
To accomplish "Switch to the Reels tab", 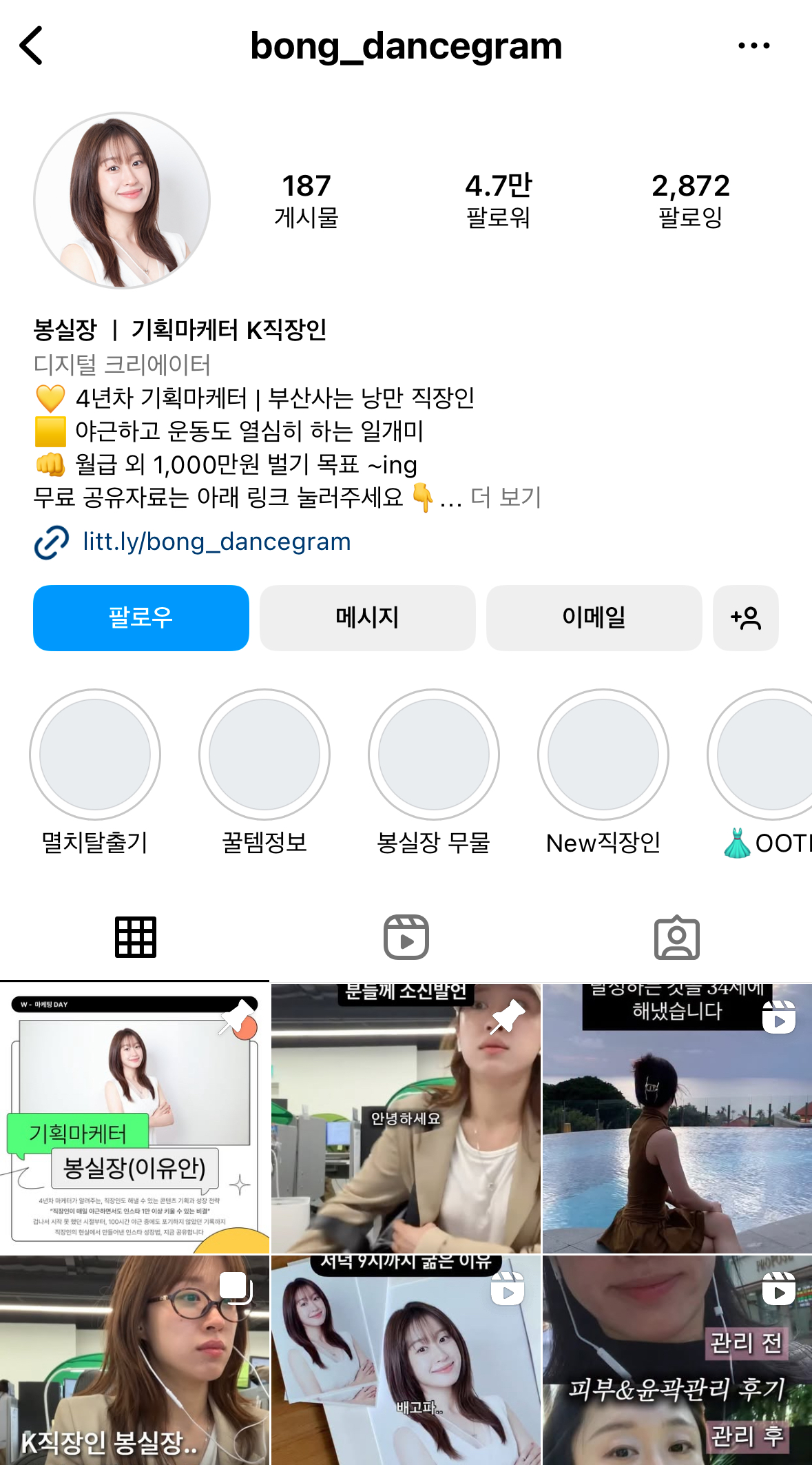I will click(x=406, y=937).
